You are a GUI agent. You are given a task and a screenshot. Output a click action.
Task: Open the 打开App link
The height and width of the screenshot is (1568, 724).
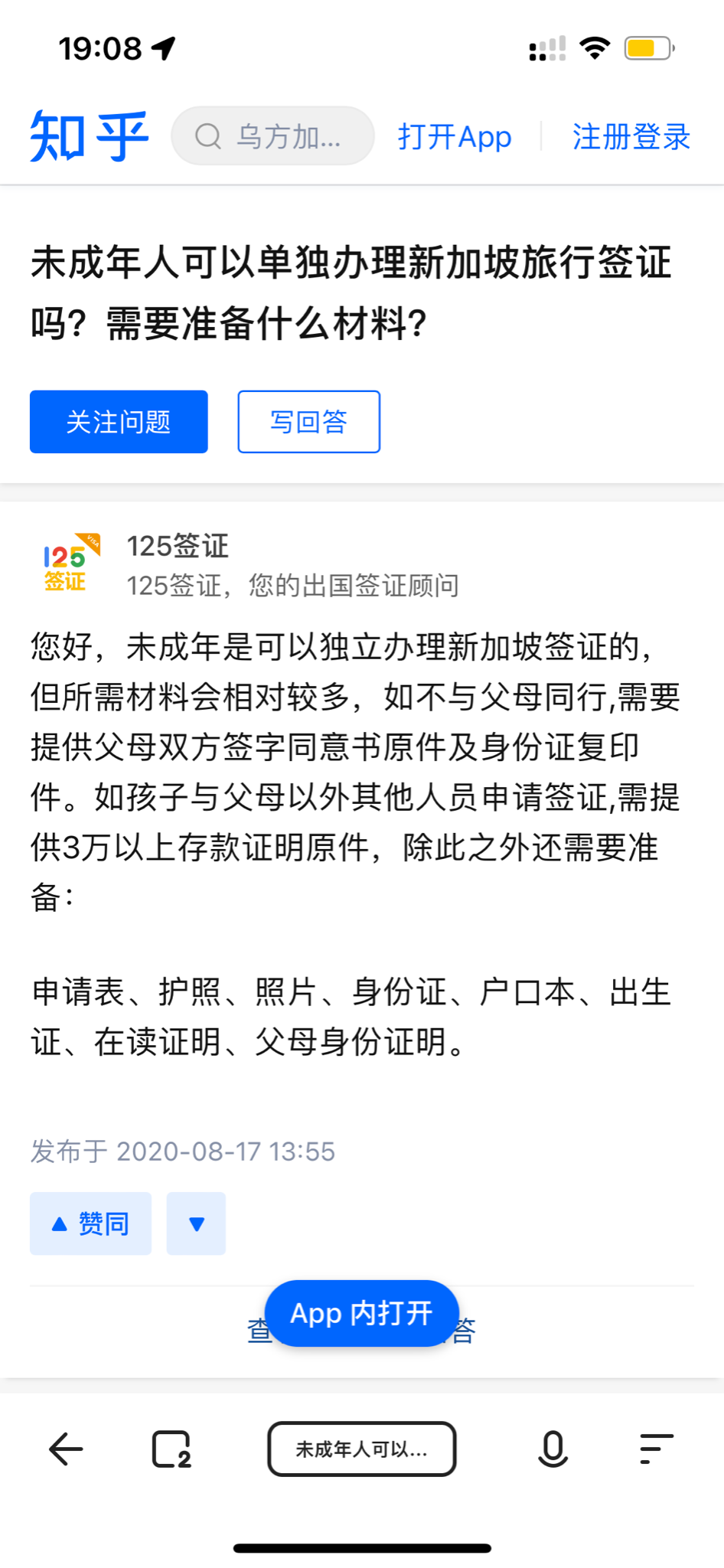[455, 137]
